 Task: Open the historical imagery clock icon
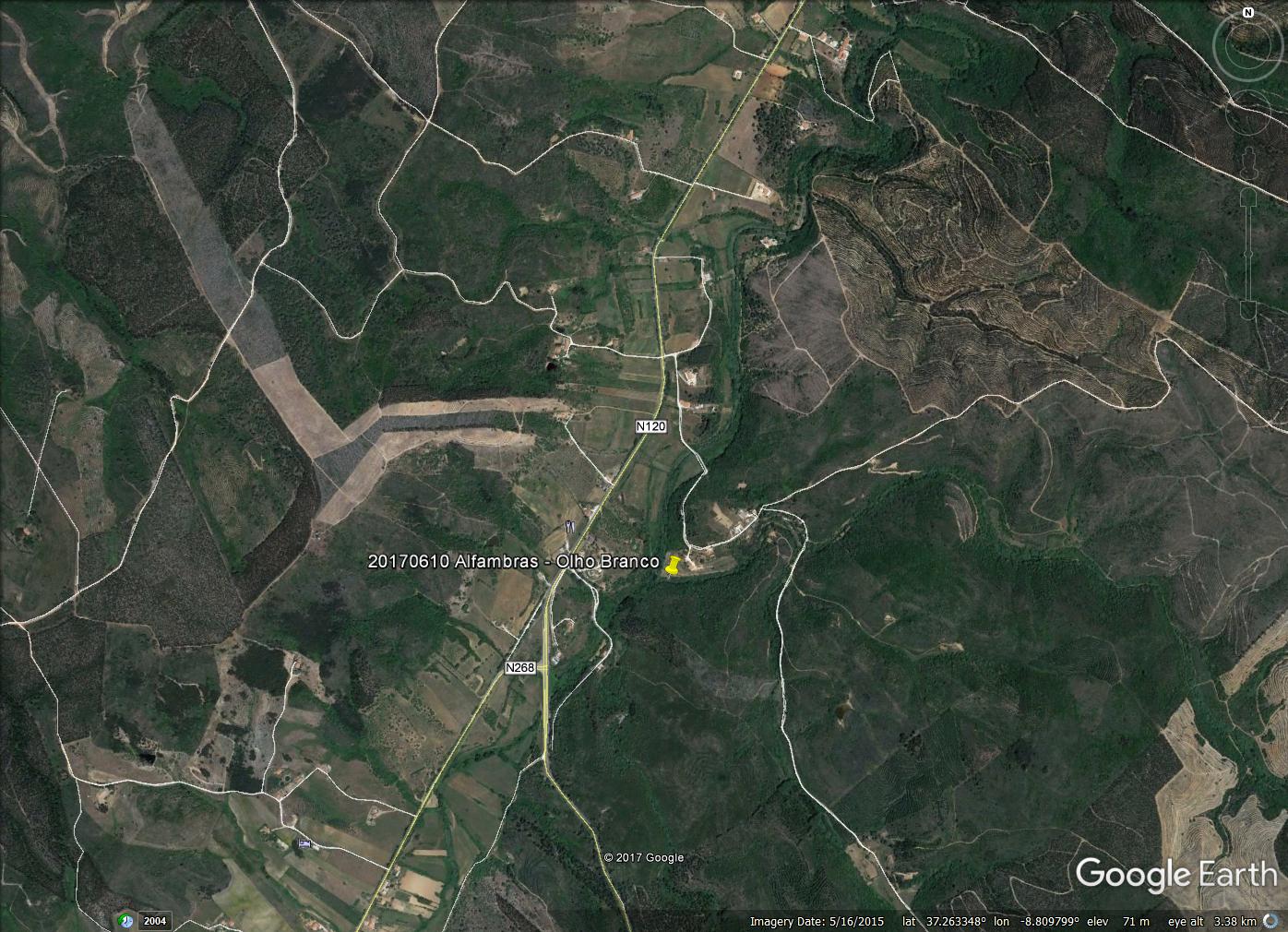point(125,920)
